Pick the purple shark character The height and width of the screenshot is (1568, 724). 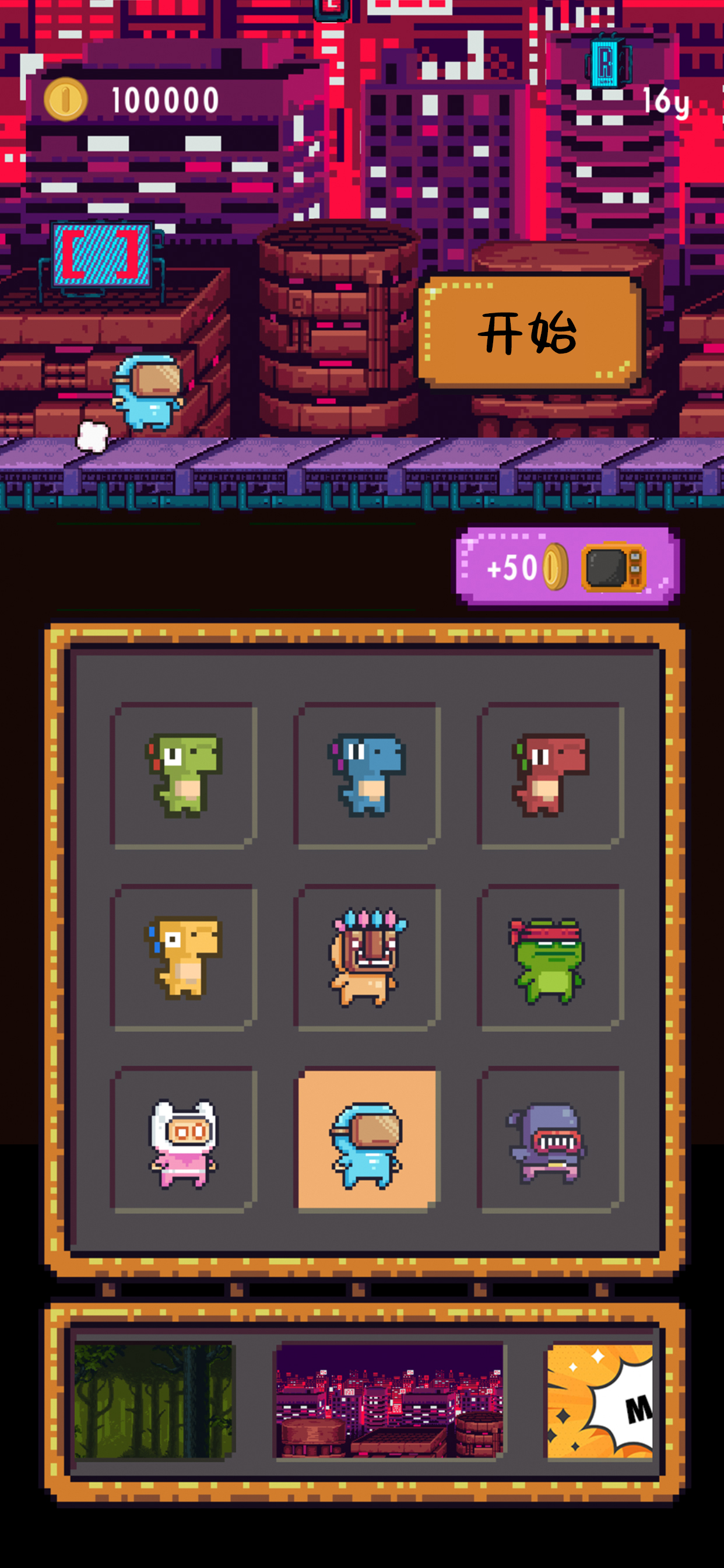[550, 1139]
